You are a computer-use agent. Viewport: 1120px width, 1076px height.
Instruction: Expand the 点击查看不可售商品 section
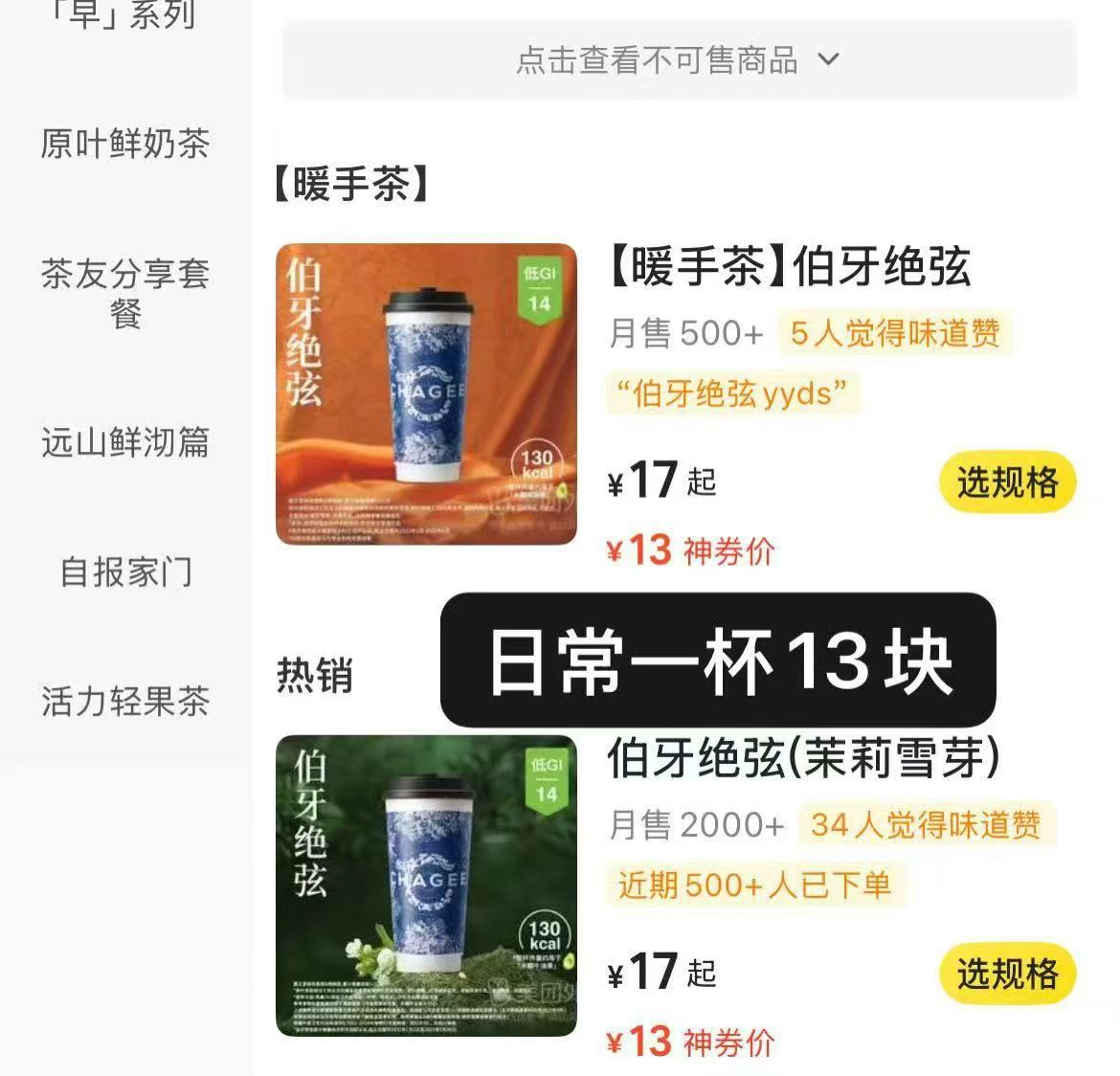tap(678, 60)
